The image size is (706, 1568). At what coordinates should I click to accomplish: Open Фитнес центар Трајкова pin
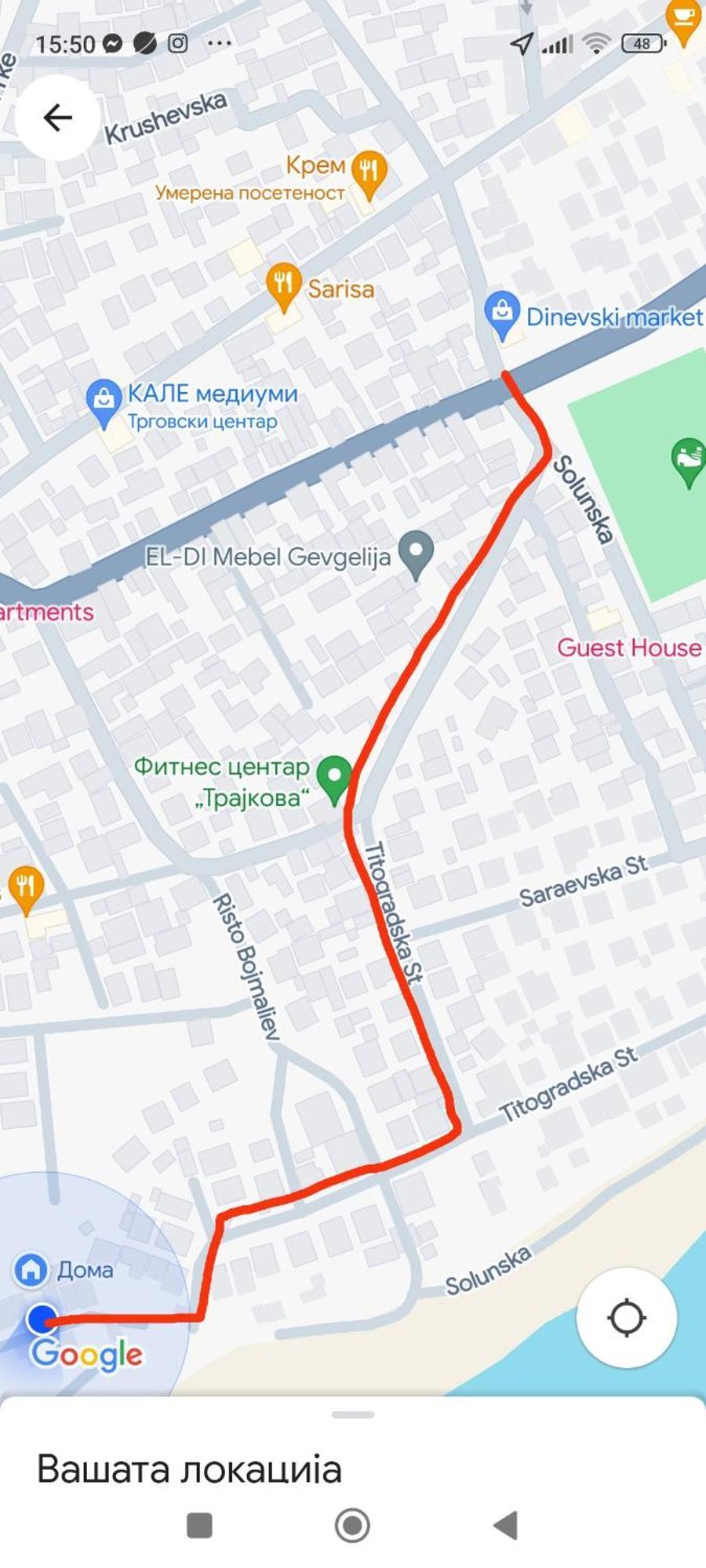coord(336,776)
